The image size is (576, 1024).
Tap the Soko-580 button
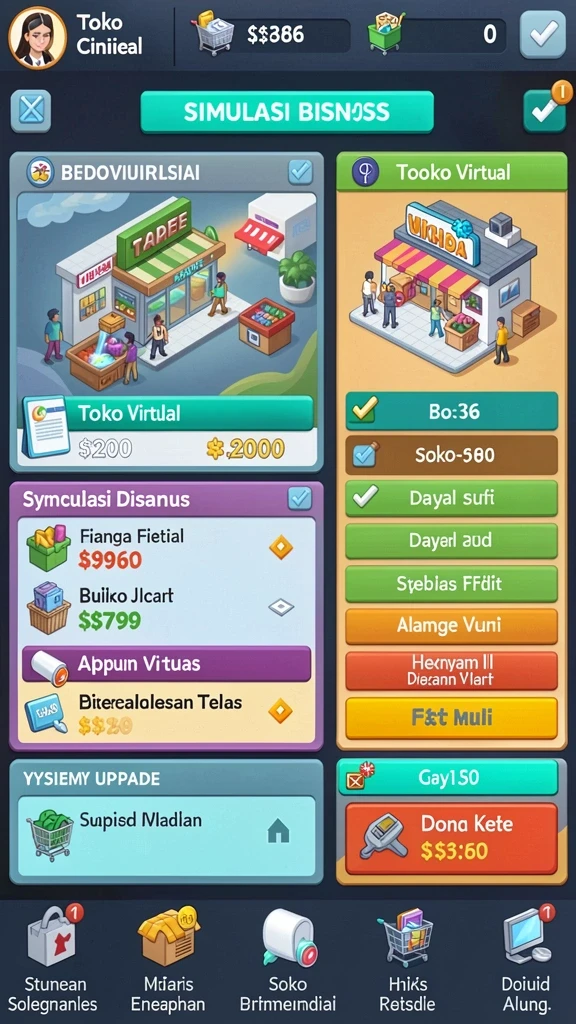coord(451,455)
